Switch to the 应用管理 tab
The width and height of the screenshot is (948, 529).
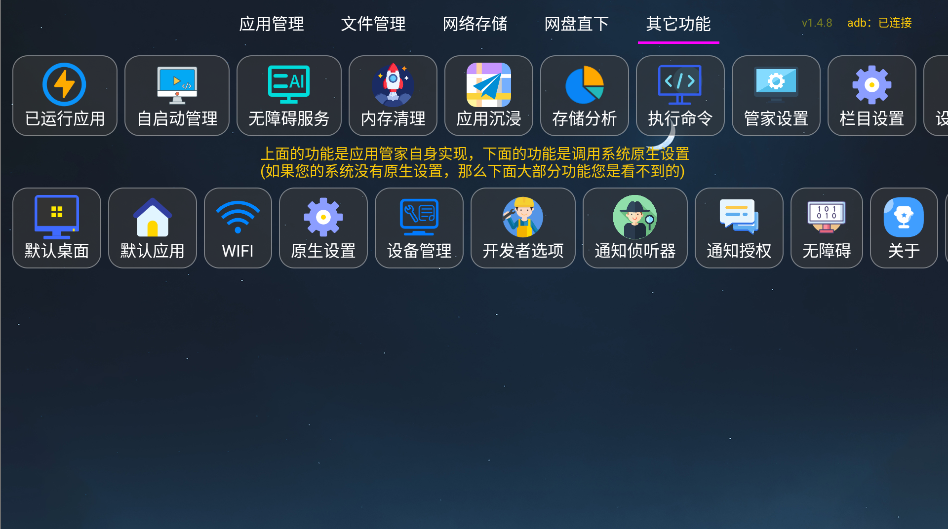pyautogui.click(x=271, y=24)
